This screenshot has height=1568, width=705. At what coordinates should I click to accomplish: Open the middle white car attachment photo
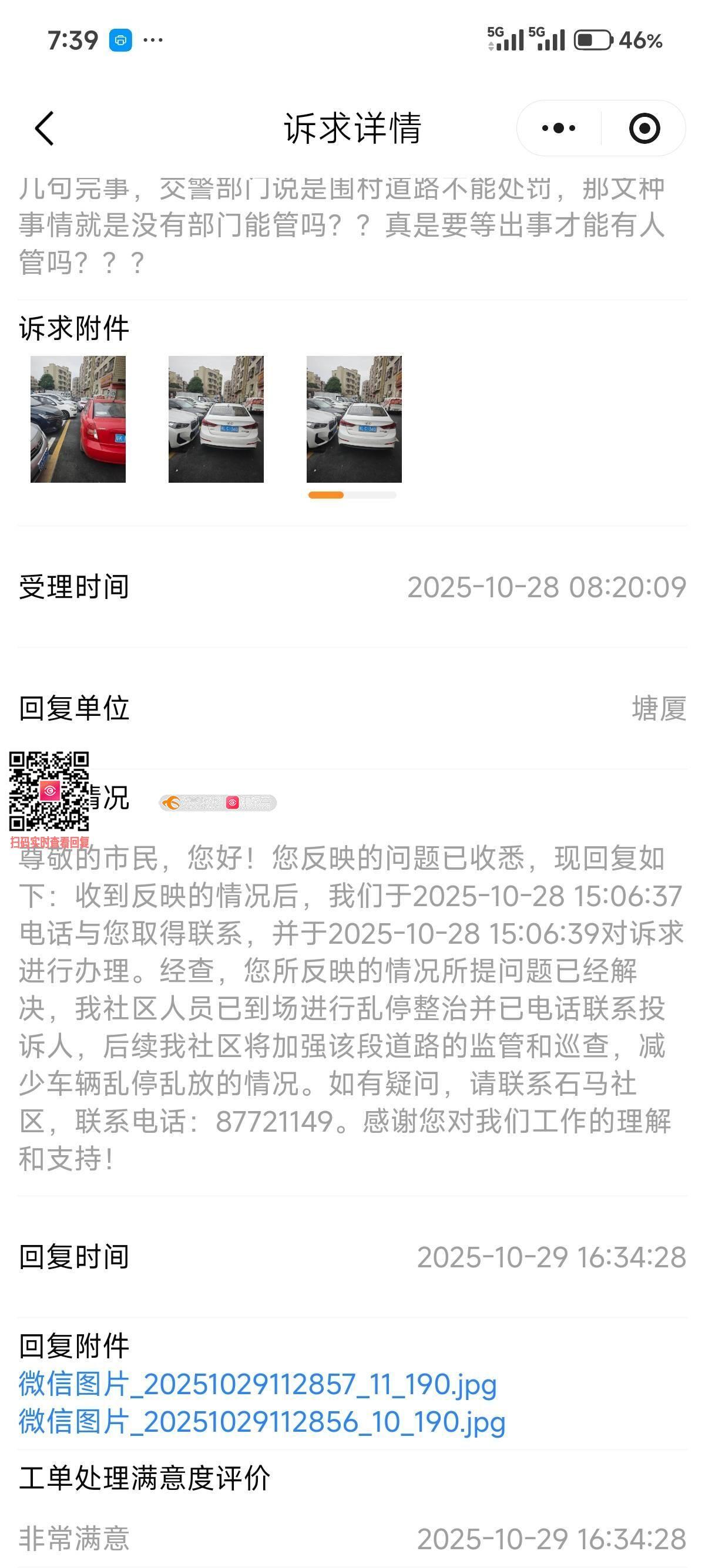click(x=216, y=419)
